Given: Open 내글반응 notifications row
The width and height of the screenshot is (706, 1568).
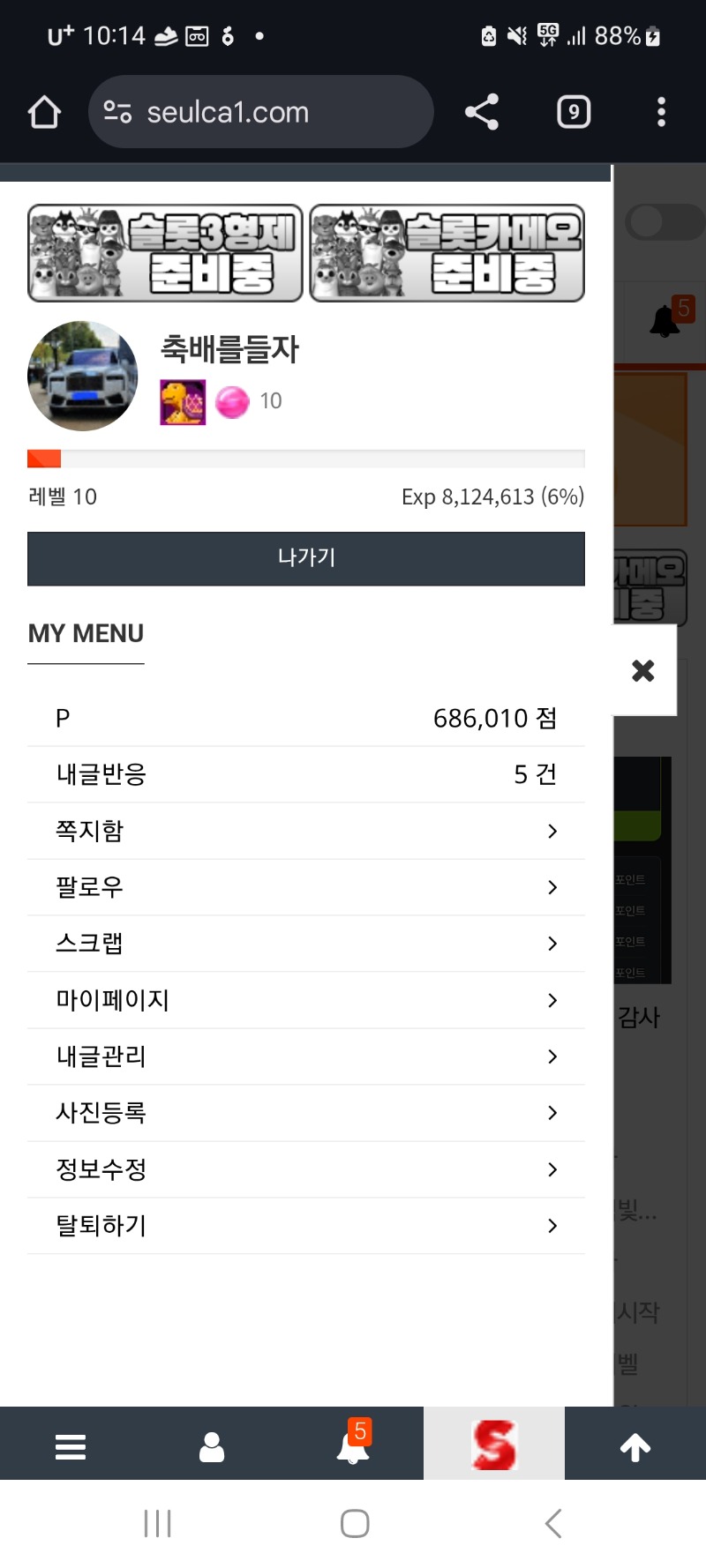Looking at the screenshot, I should 306,774.
